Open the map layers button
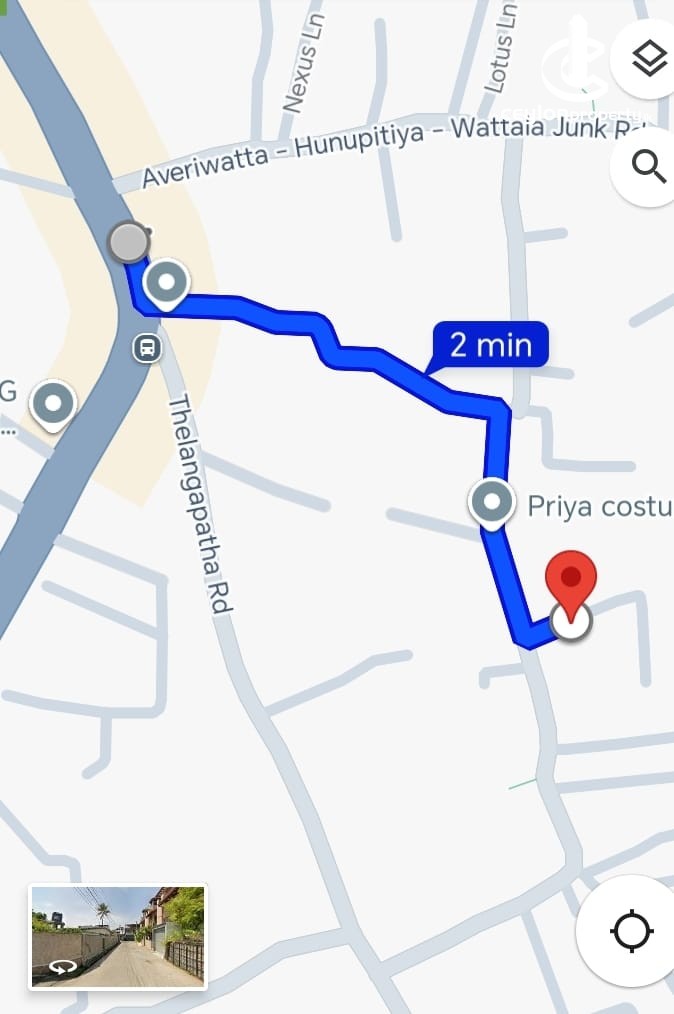The height and width of the screenshot is (1014, 674). (649, 61)
